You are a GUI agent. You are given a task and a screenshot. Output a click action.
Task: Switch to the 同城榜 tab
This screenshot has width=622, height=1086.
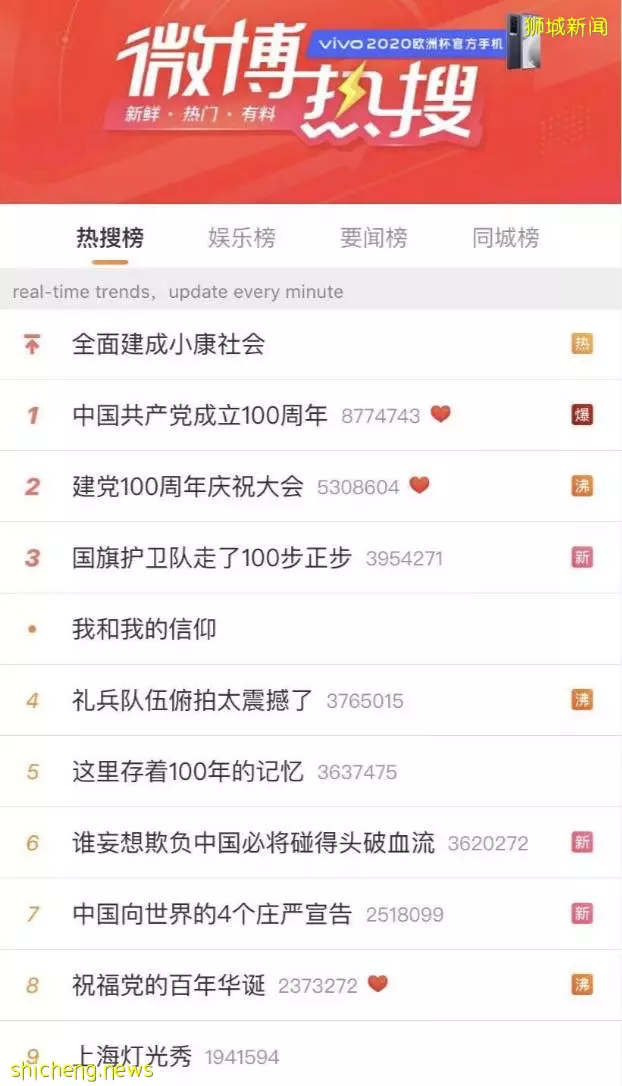click(506, 238)
